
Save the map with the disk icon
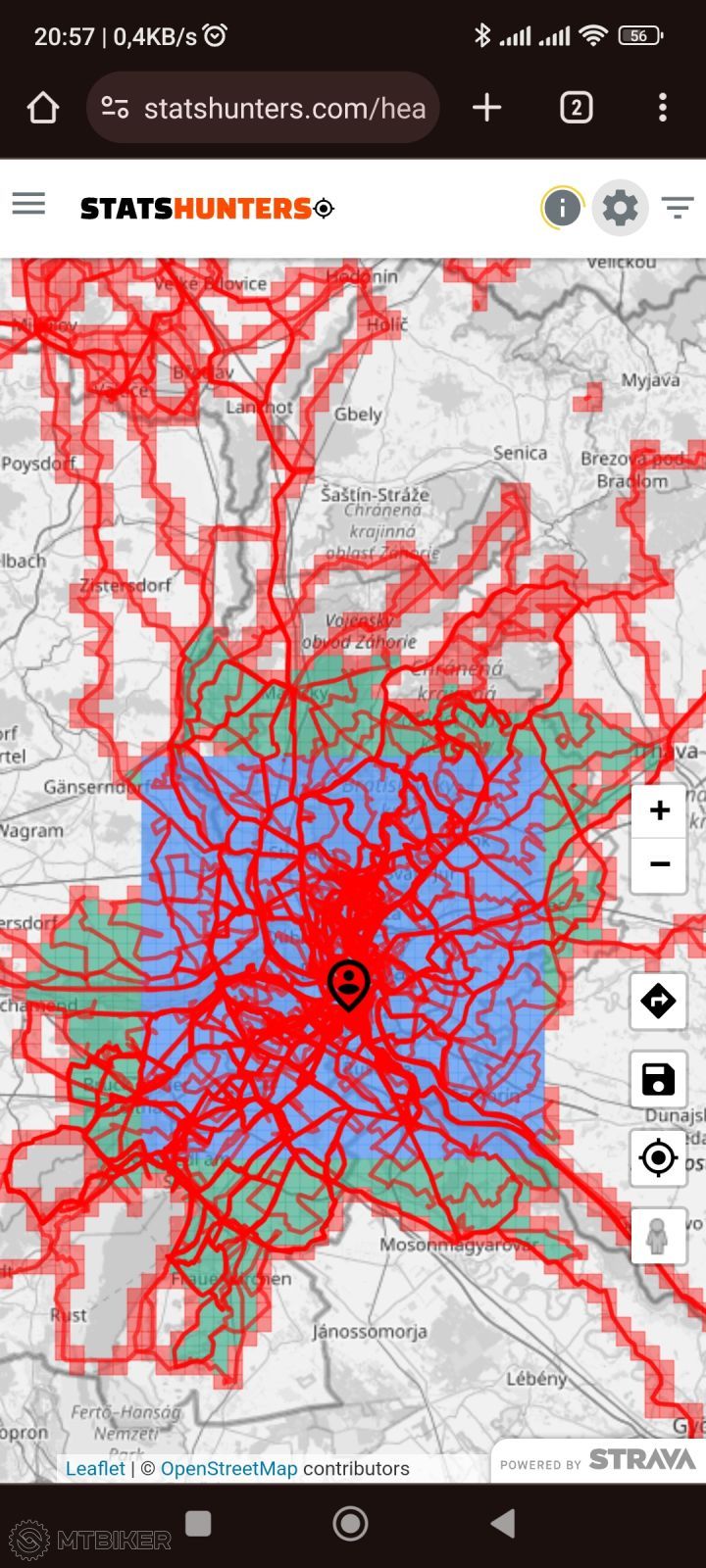[658, 1079]
